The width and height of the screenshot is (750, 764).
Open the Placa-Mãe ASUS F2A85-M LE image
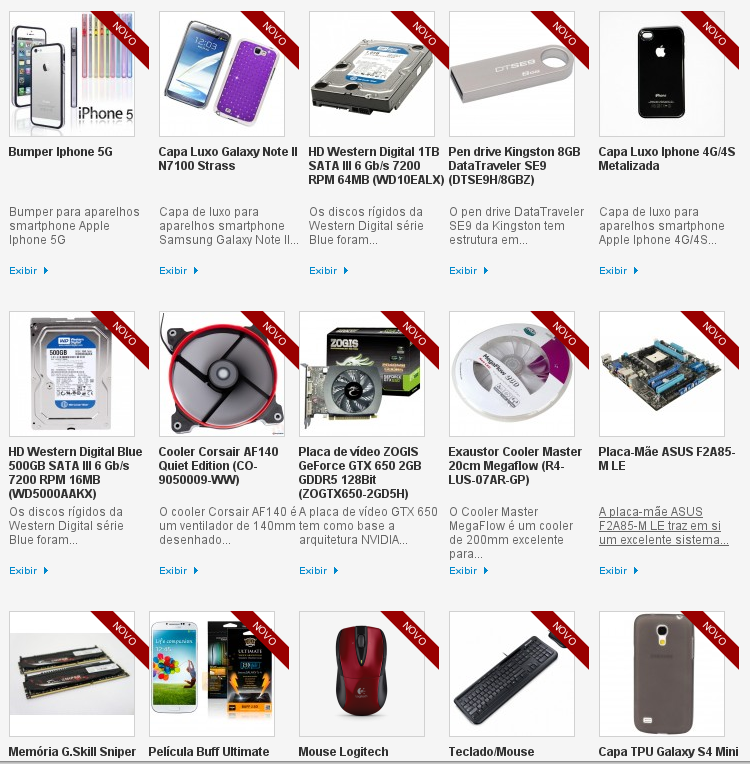[661, 374]
